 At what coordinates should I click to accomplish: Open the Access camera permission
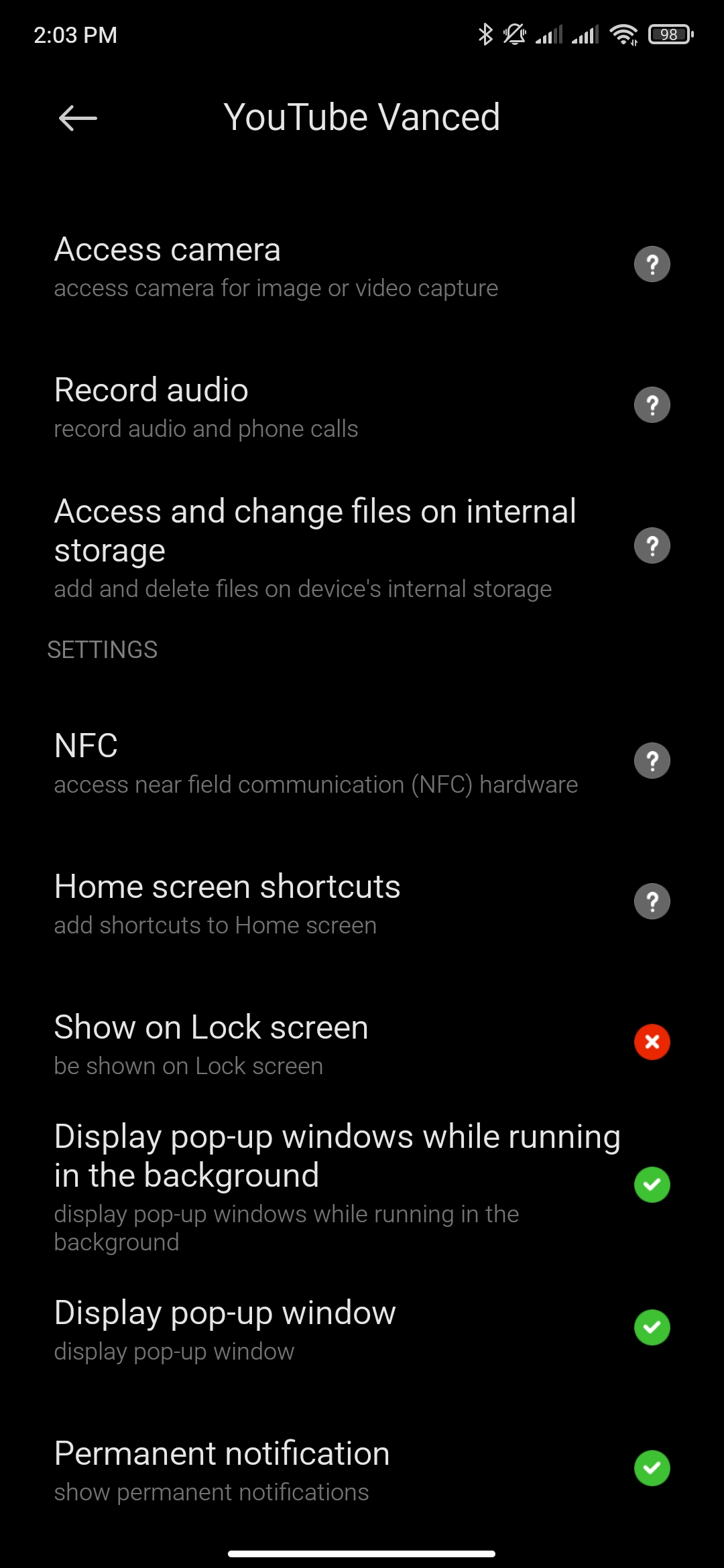click(362, 265)
